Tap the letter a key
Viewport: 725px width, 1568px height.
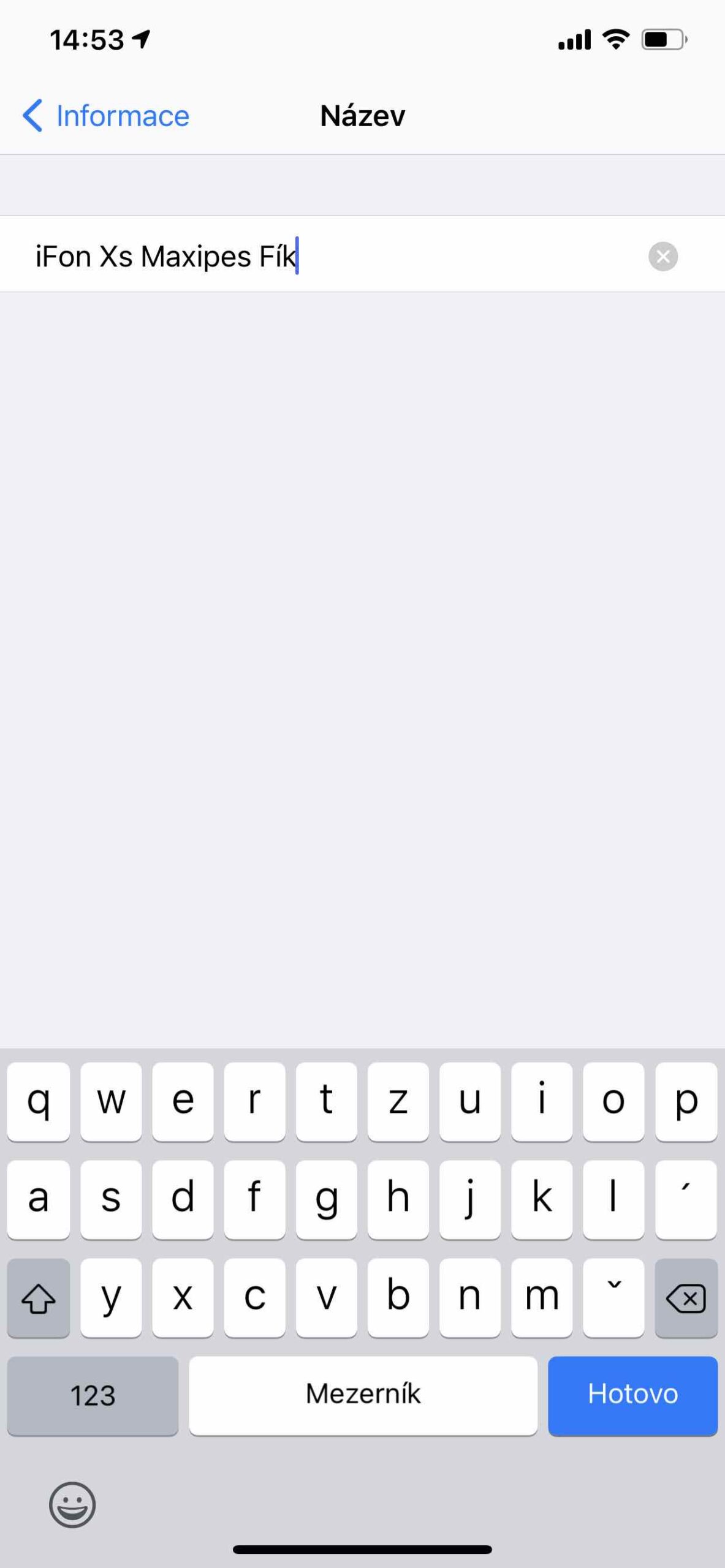coord(38,1198)
